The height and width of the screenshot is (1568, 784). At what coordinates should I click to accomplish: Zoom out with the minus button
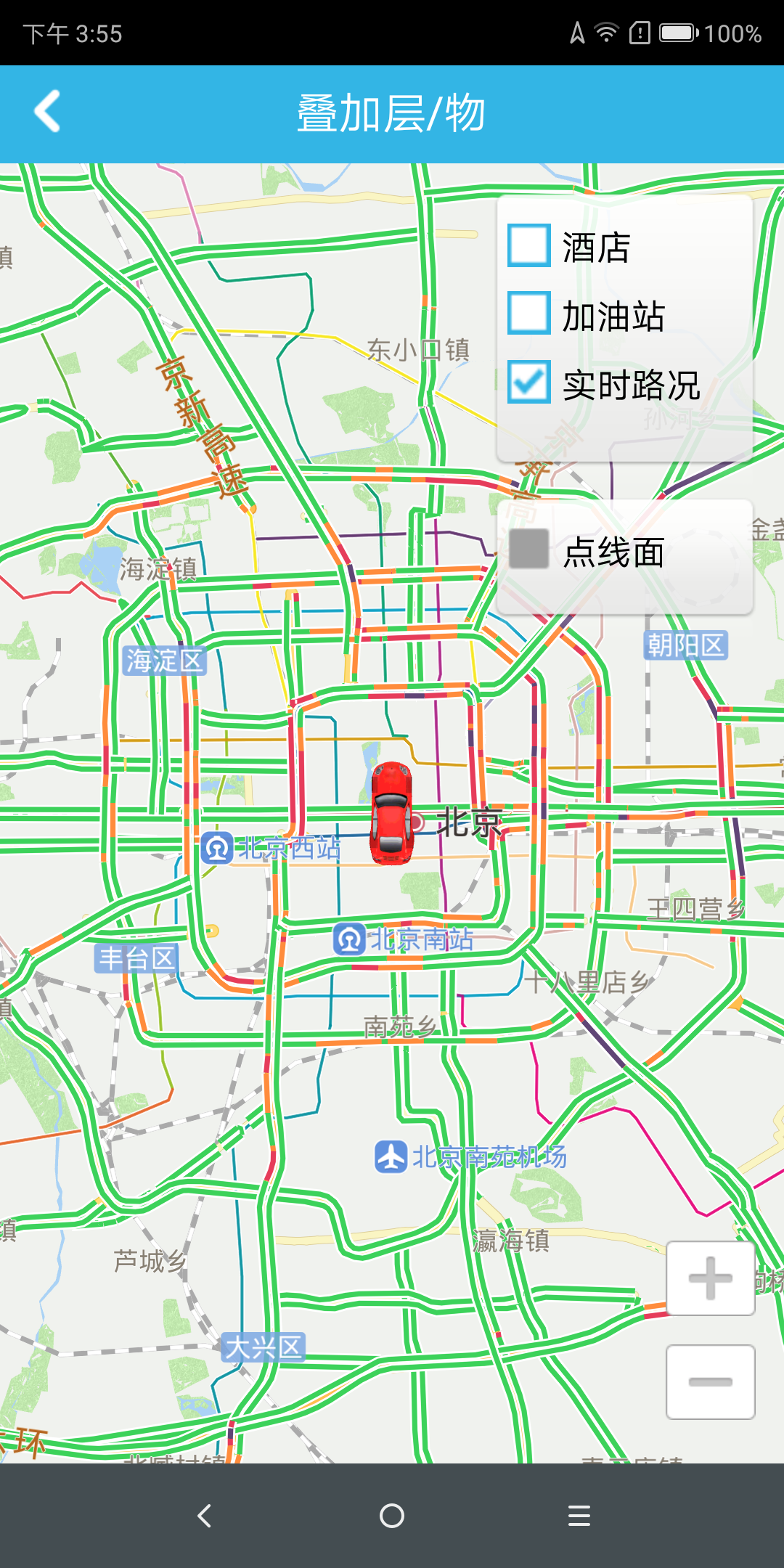coord(710,1381)
